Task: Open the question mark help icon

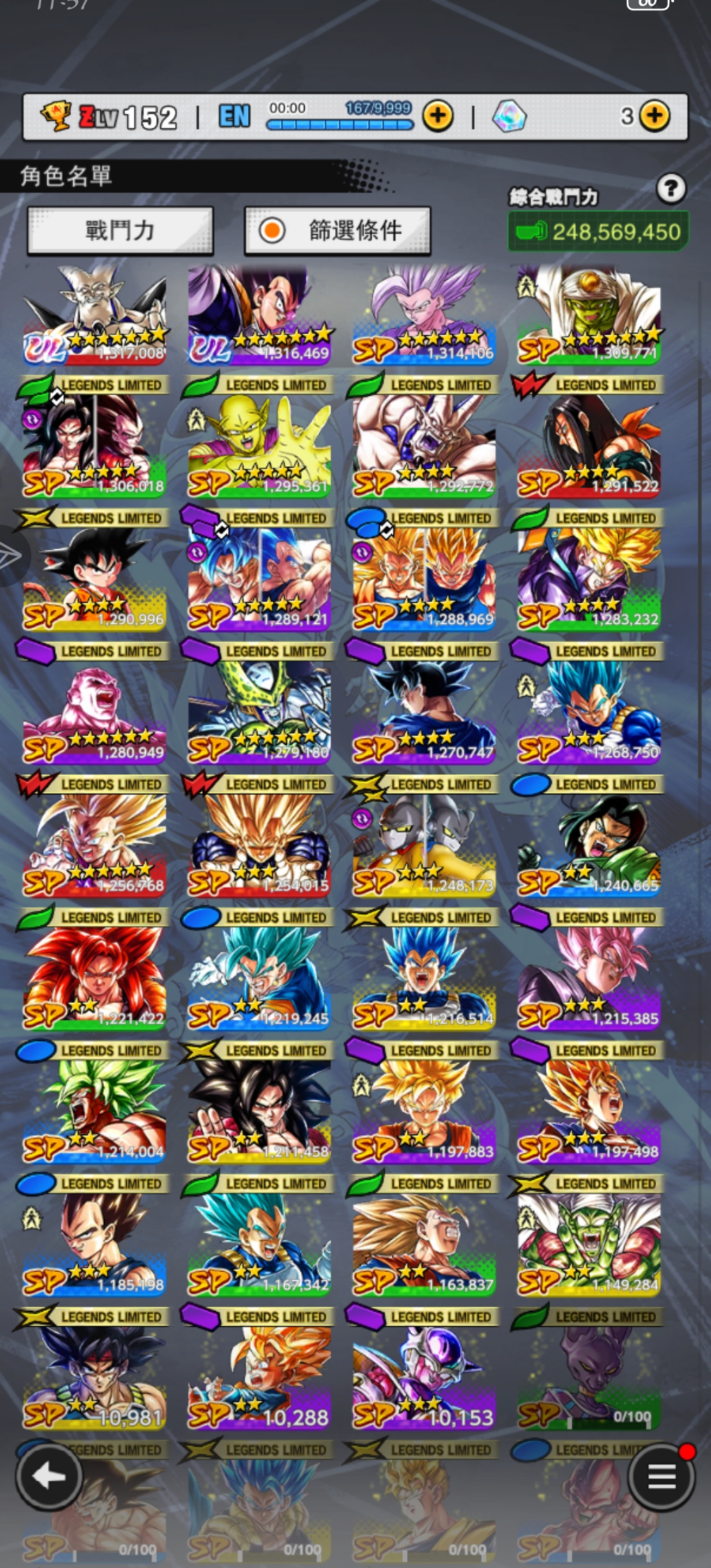Action: (671, 189)
